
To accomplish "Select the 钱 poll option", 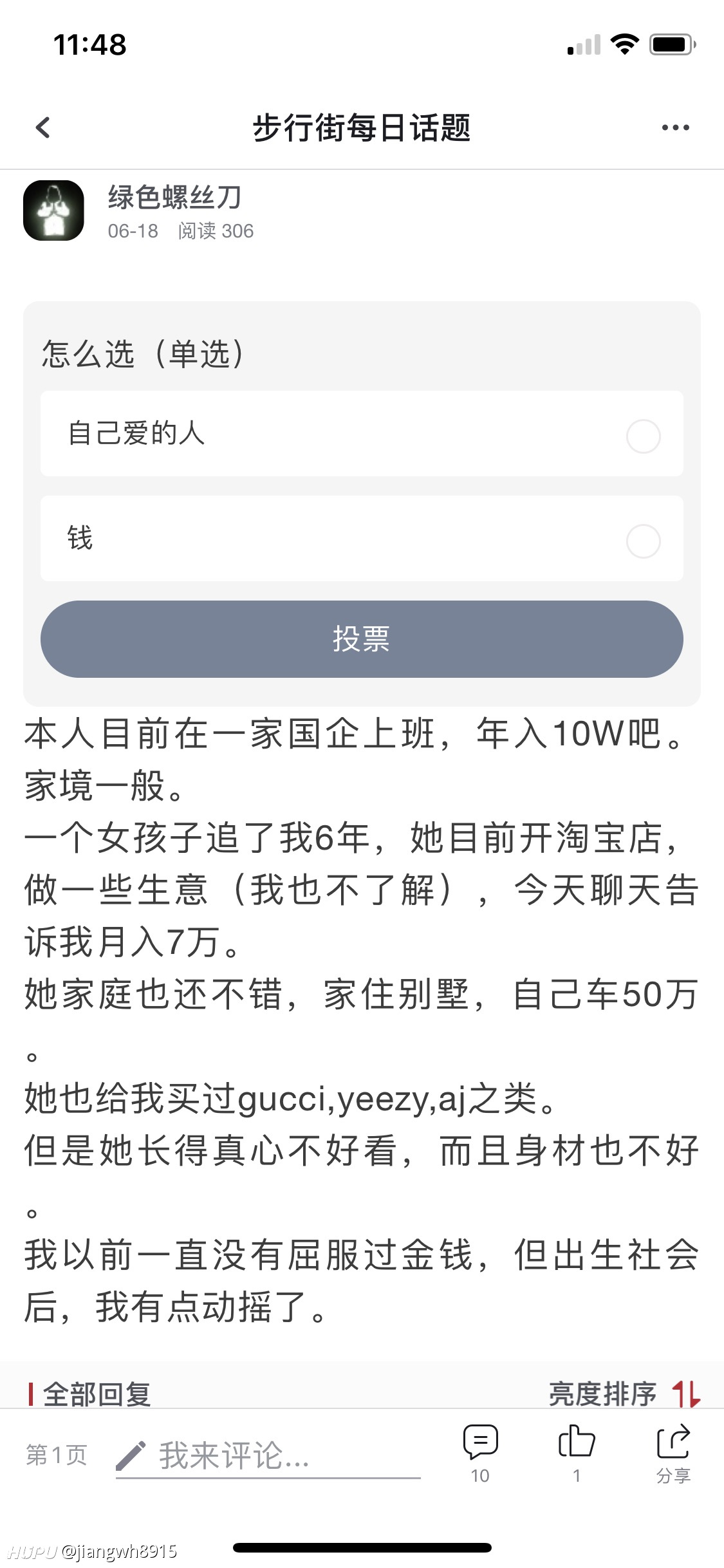I will point(362,539).
